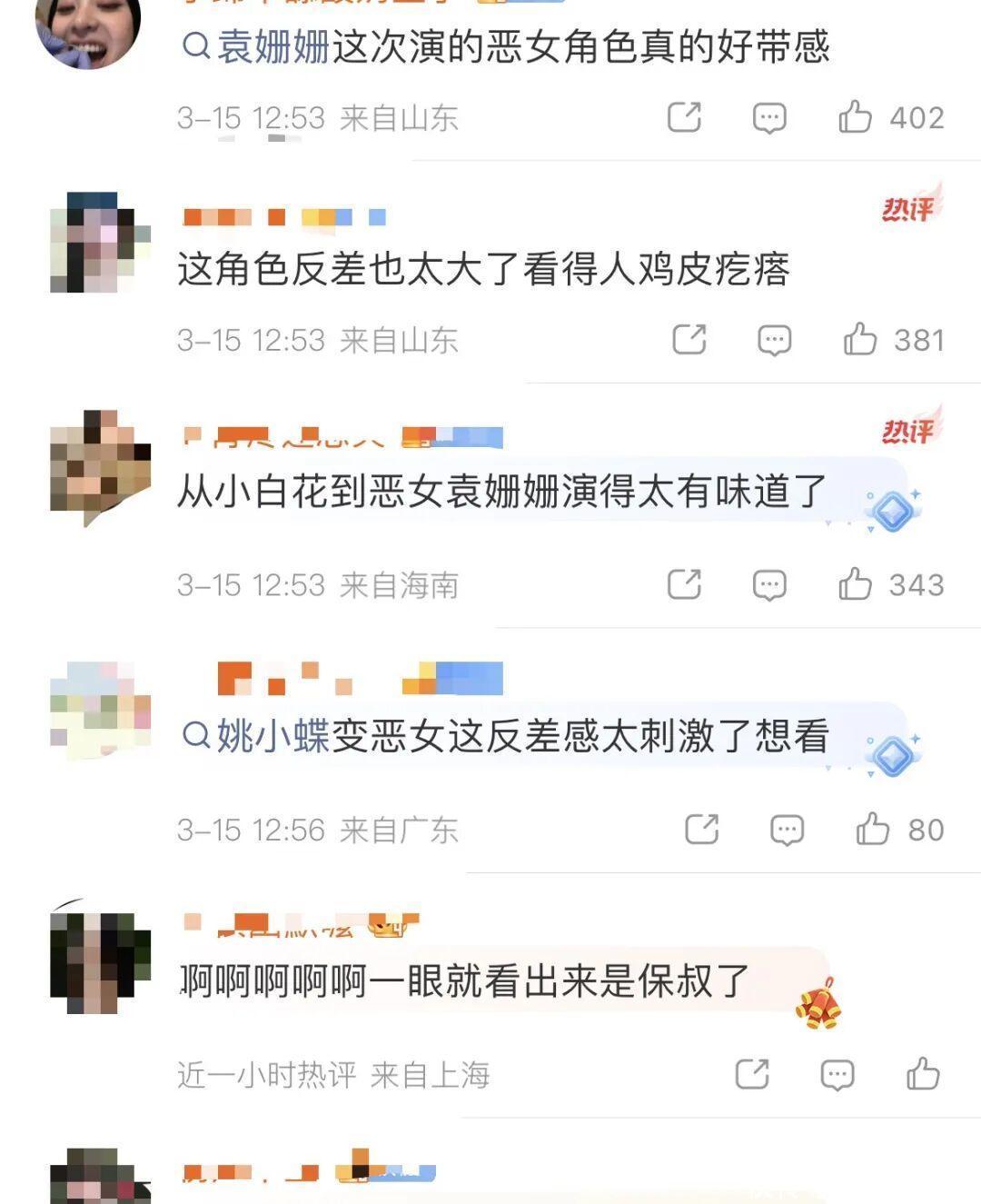This screenshot has height=1204, width=981.
Task: View the profile of the 从小白花到恶女 commenter
Action: pyautogui.click(x=100, y=465)
